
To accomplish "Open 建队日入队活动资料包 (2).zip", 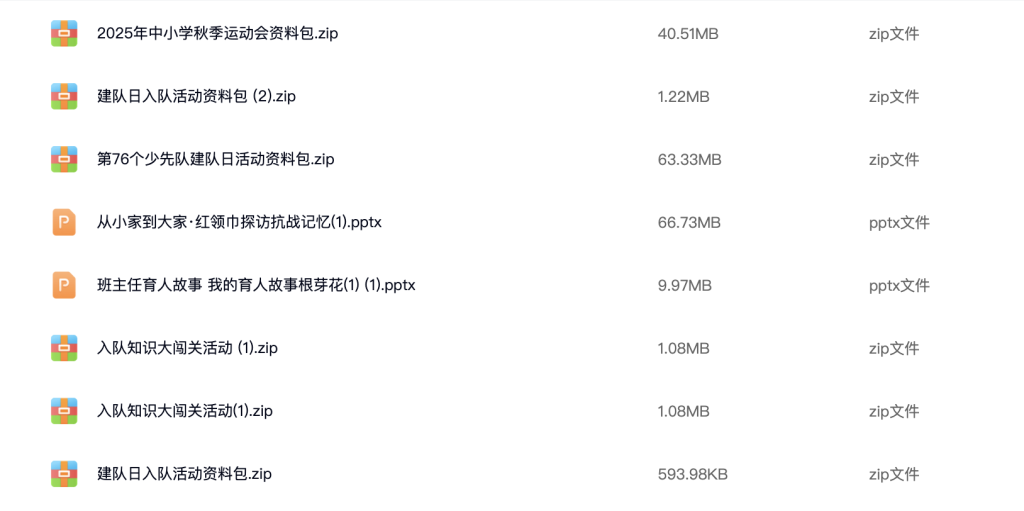I will coord(196,97).
